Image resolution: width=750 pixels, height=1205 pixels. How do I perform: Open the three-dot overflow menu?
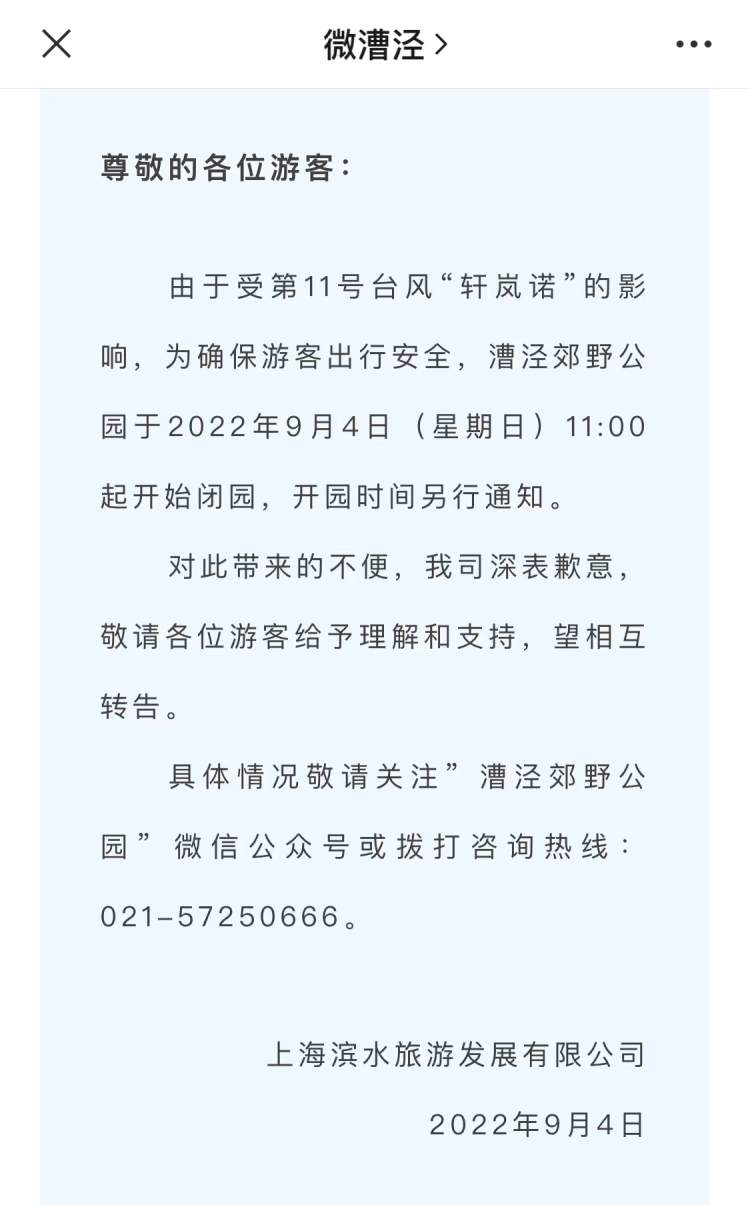click(x=694, y=44)
